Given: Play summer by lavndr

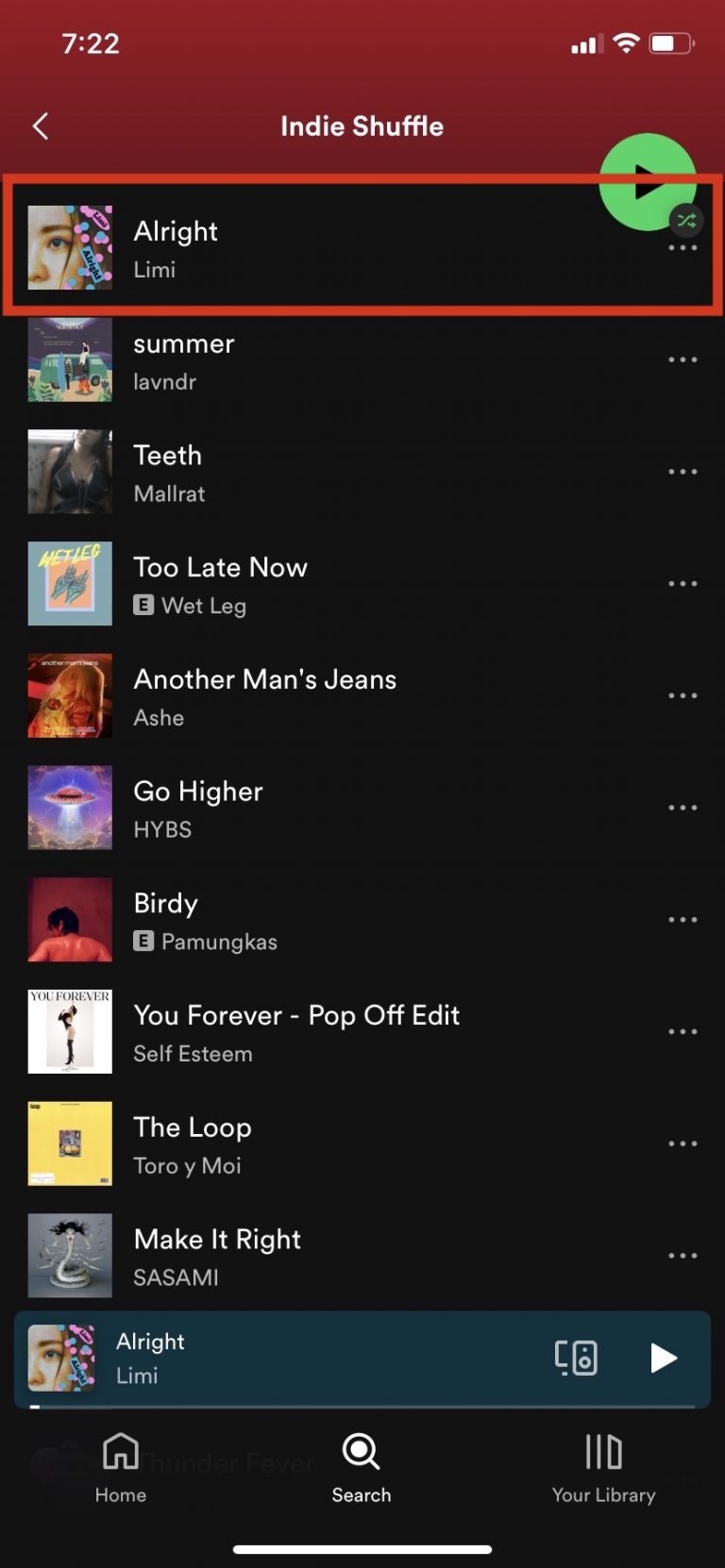Looking at the screenshot, I should 283,359.
